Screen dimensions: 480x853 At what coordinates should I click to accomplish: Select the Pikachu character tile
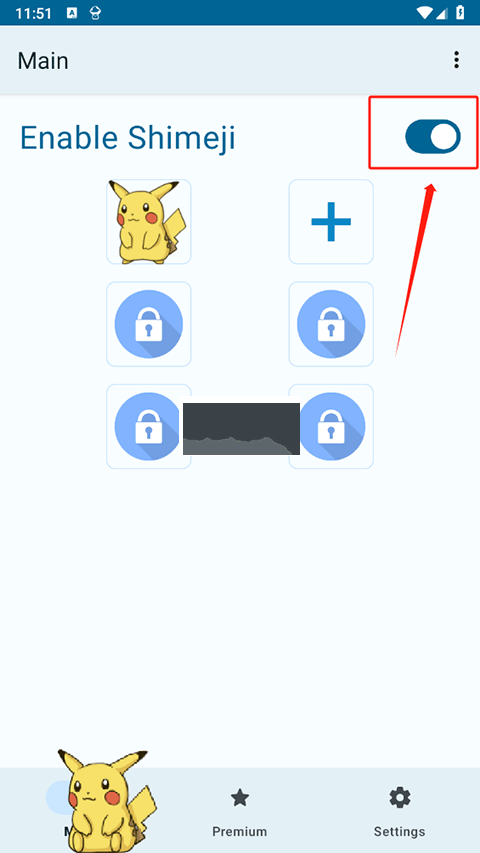[149, 222]
